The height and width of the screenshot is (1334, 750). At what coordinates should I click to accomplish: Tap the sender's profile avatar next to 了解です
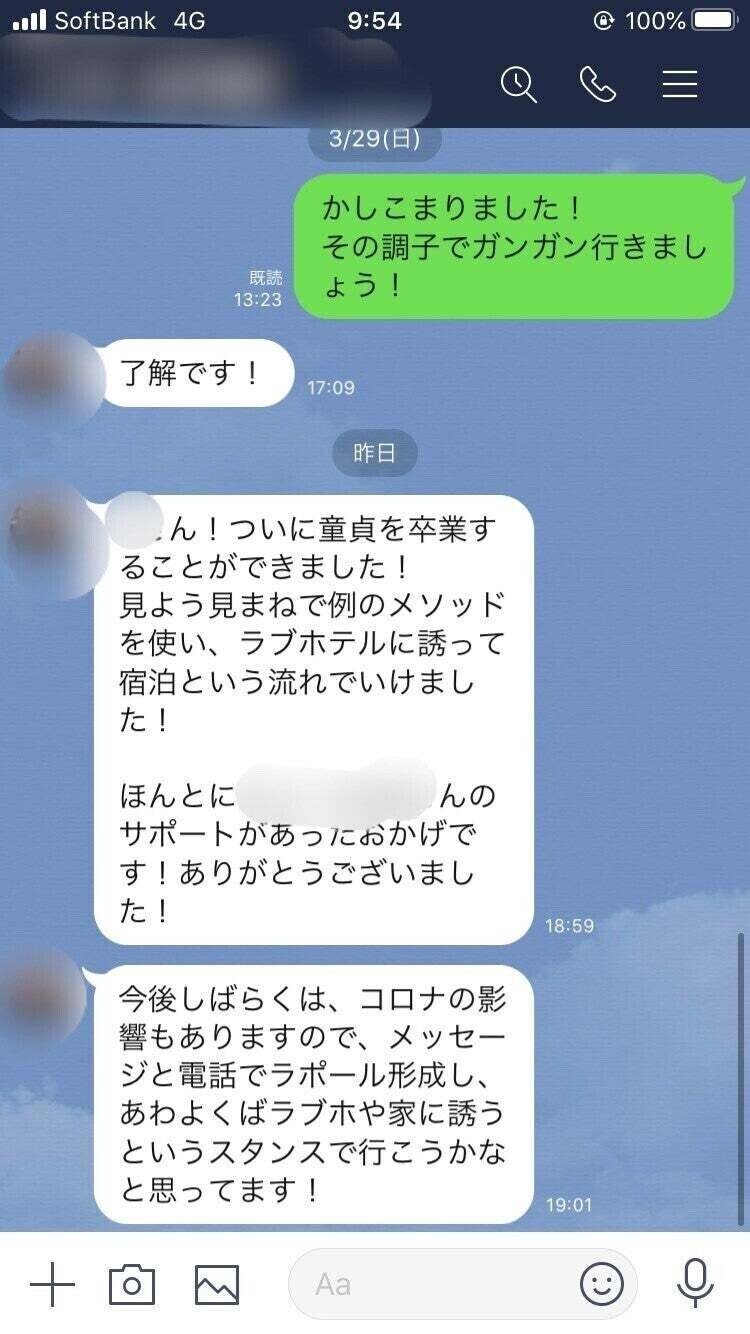click(45, 372)
